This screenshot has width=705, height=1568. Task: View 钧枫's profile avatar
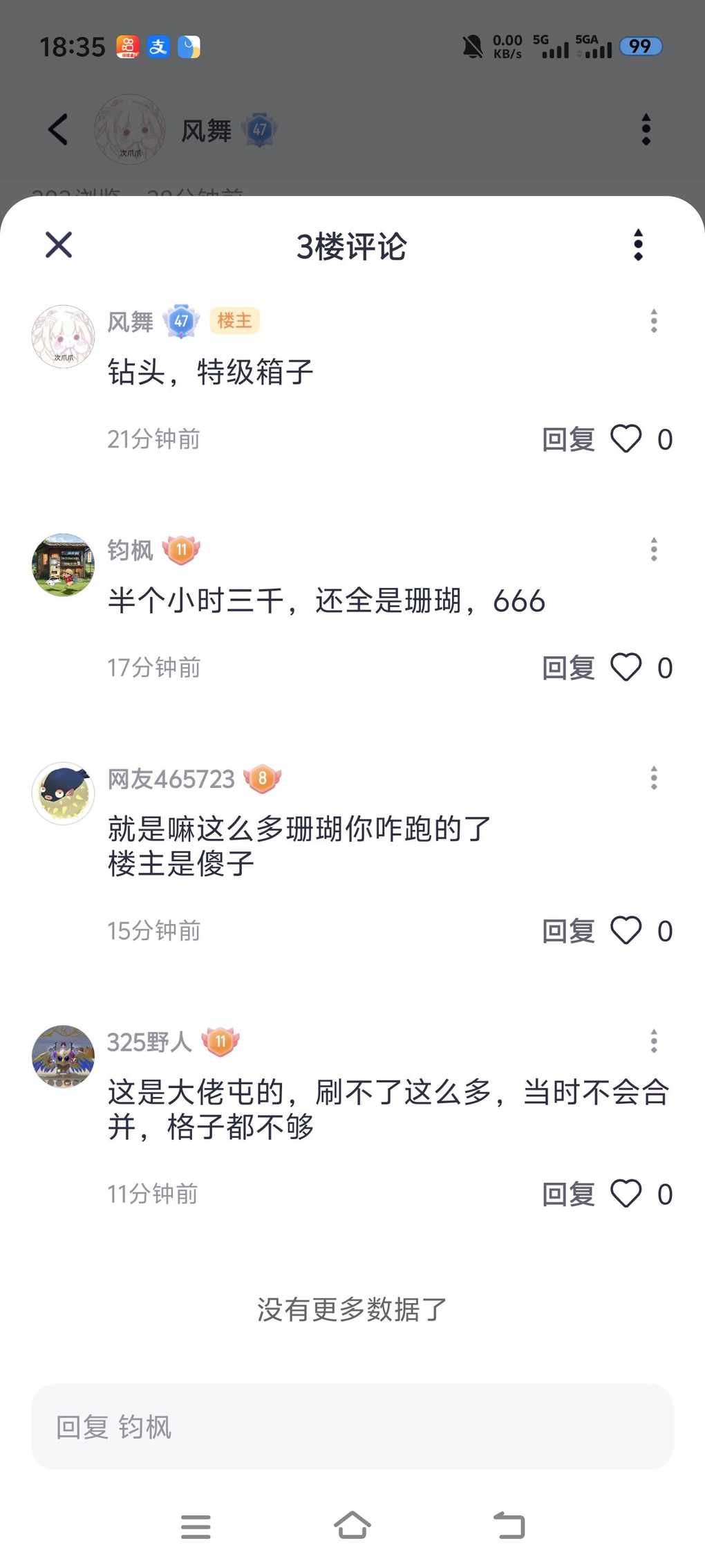tap(63, 564)
